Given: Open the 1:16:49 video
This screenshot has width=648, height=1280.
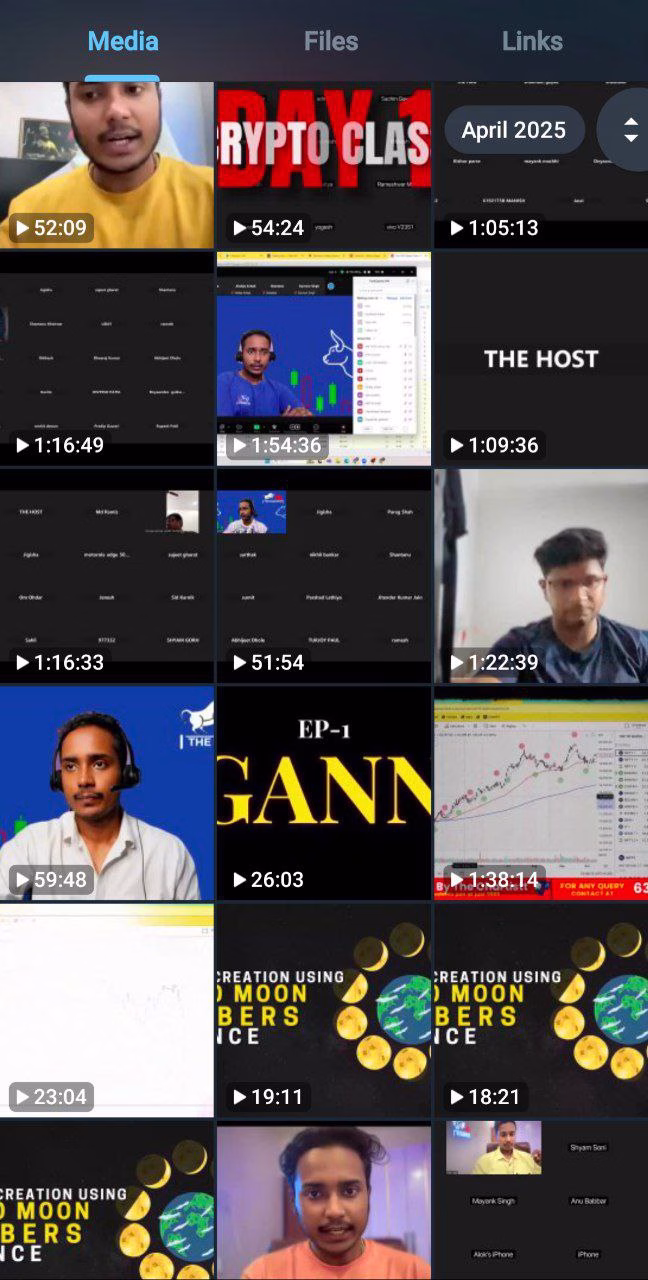Looking at the screenshot, I should [106, 358].
